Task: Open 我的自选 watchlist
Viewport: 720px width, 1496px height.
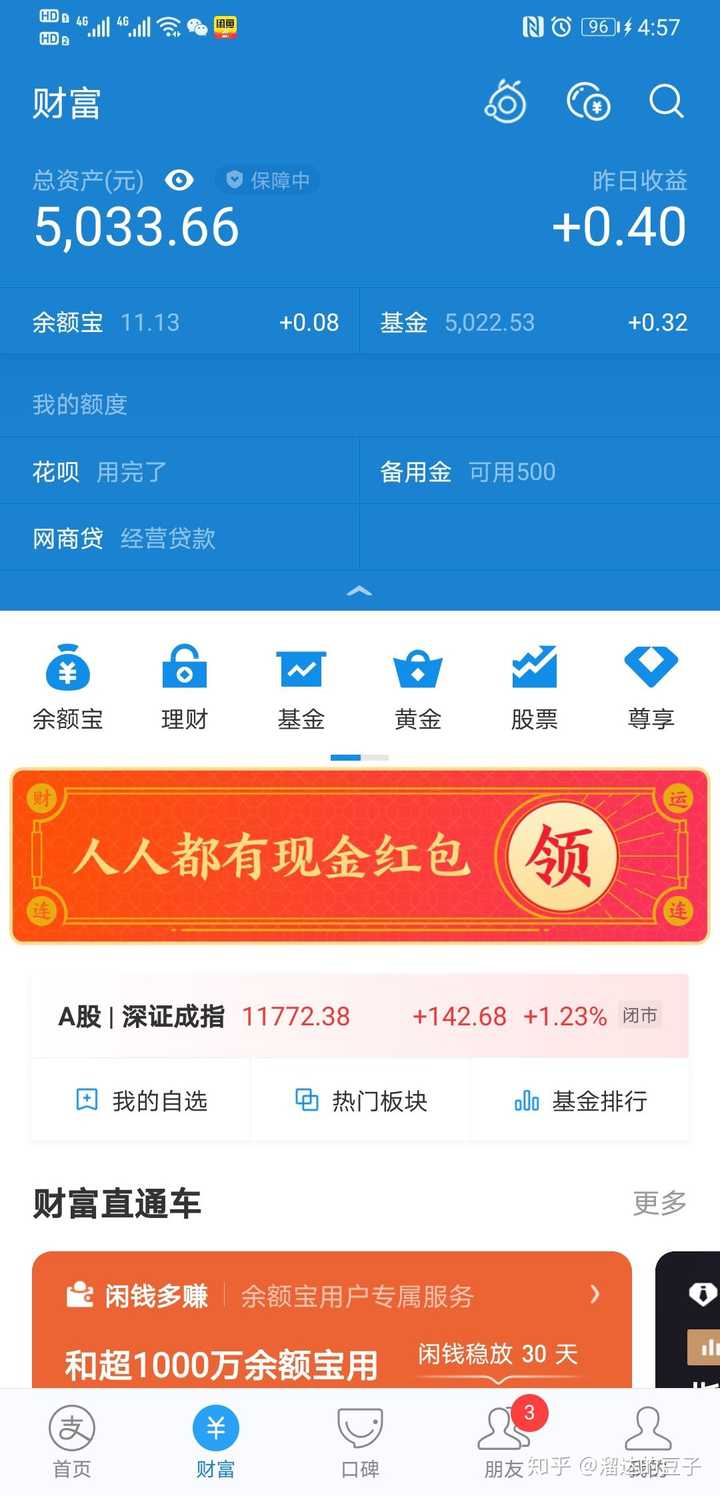Action: point(141,1100)
